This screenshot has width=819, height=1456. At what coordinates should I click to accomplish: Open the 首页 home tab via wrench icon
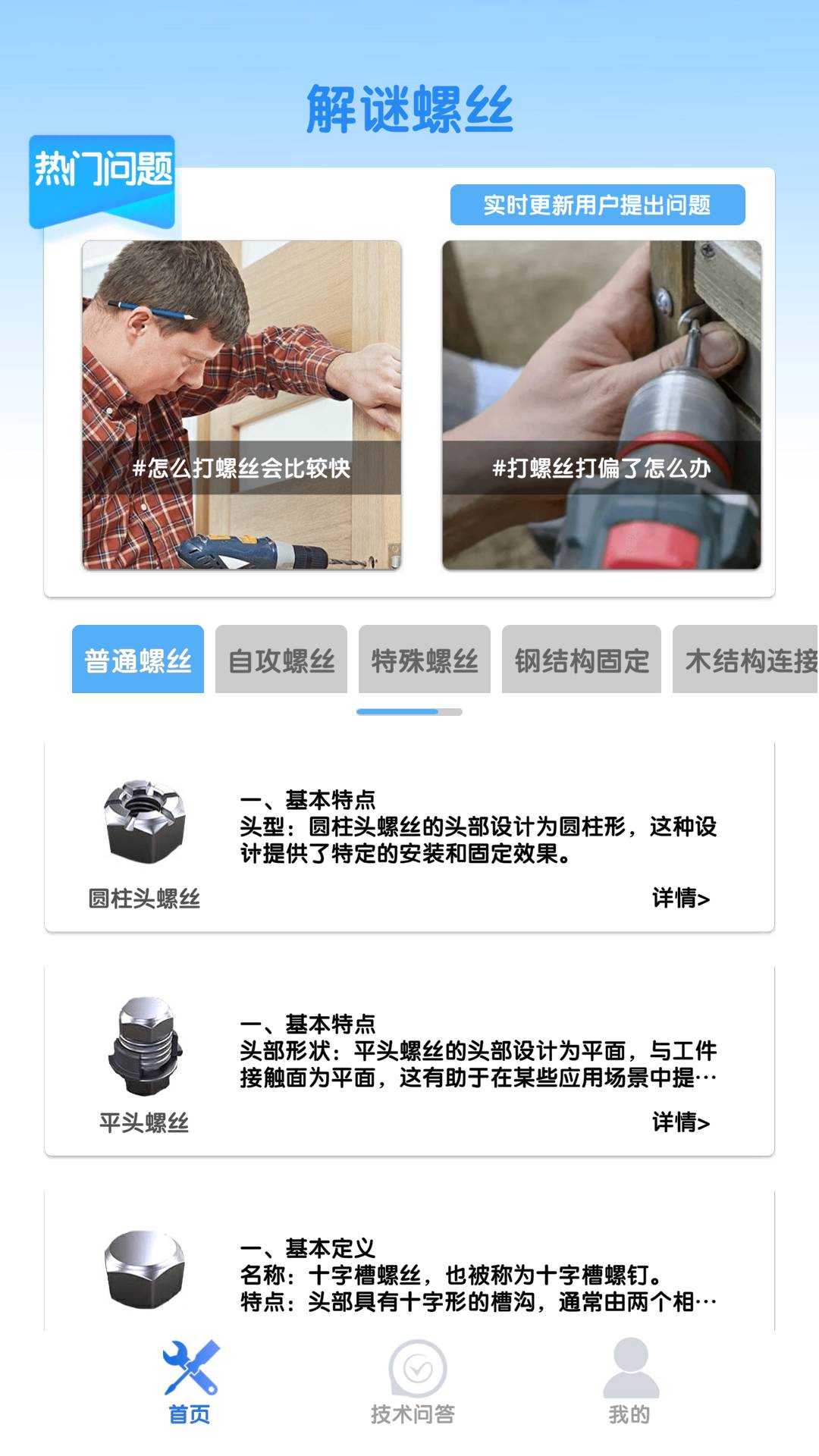point(192,1380)
